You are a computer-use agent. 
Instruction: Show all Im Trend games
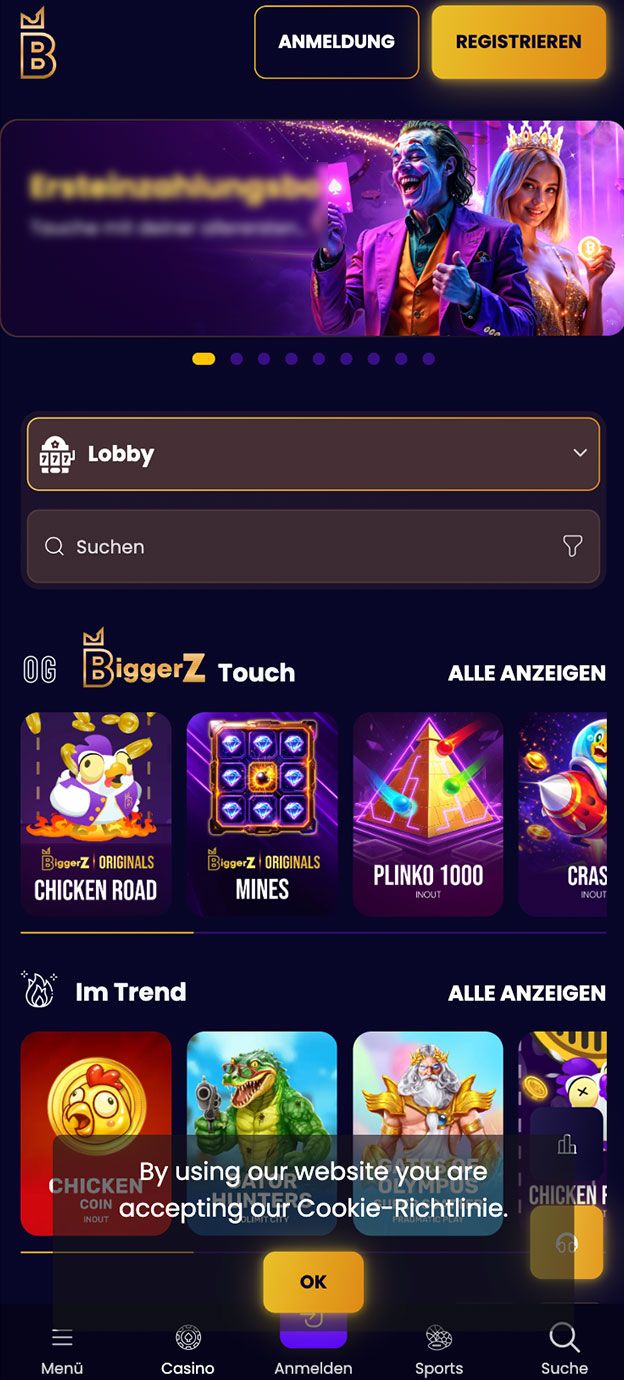(526, 993)
